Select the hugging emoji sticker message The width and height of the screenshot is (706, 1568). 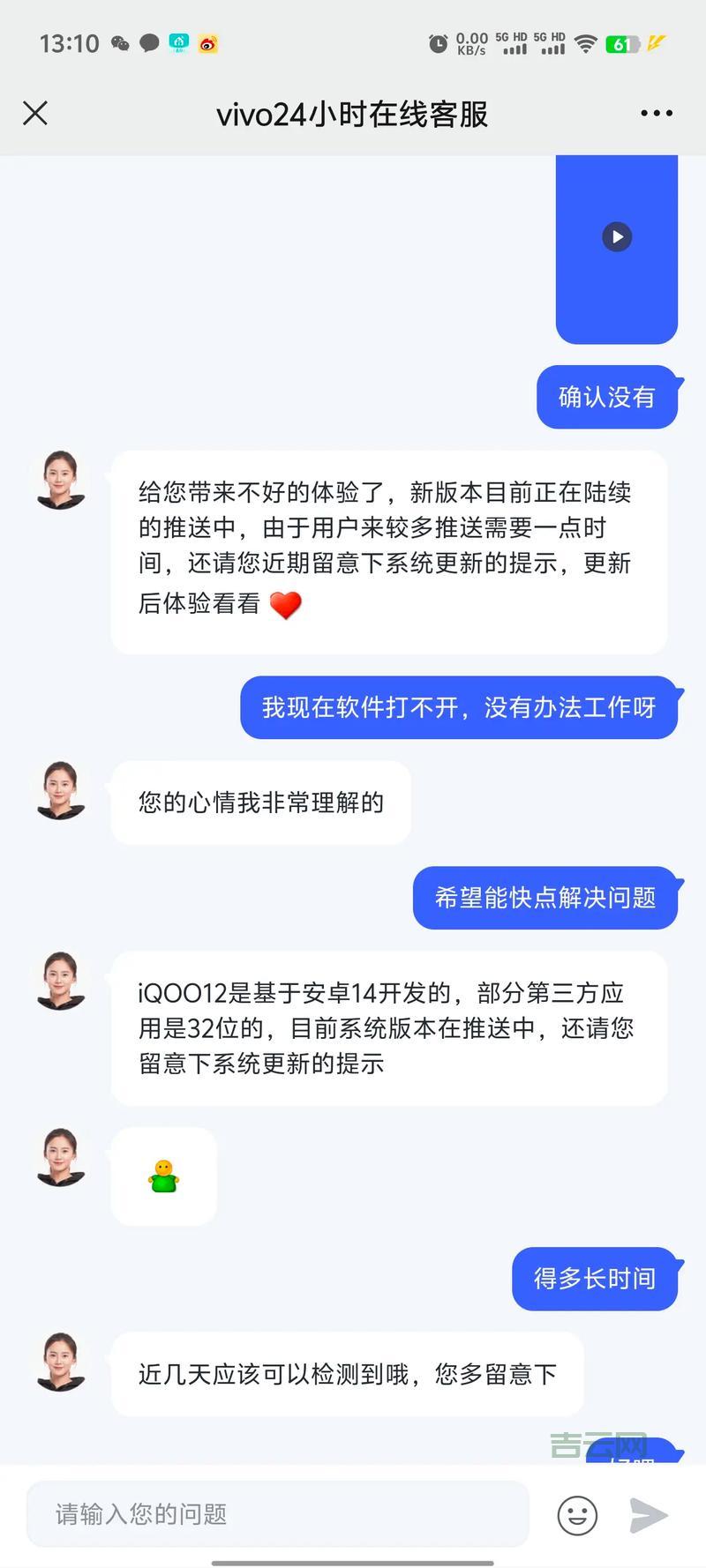coord(162,1176)
